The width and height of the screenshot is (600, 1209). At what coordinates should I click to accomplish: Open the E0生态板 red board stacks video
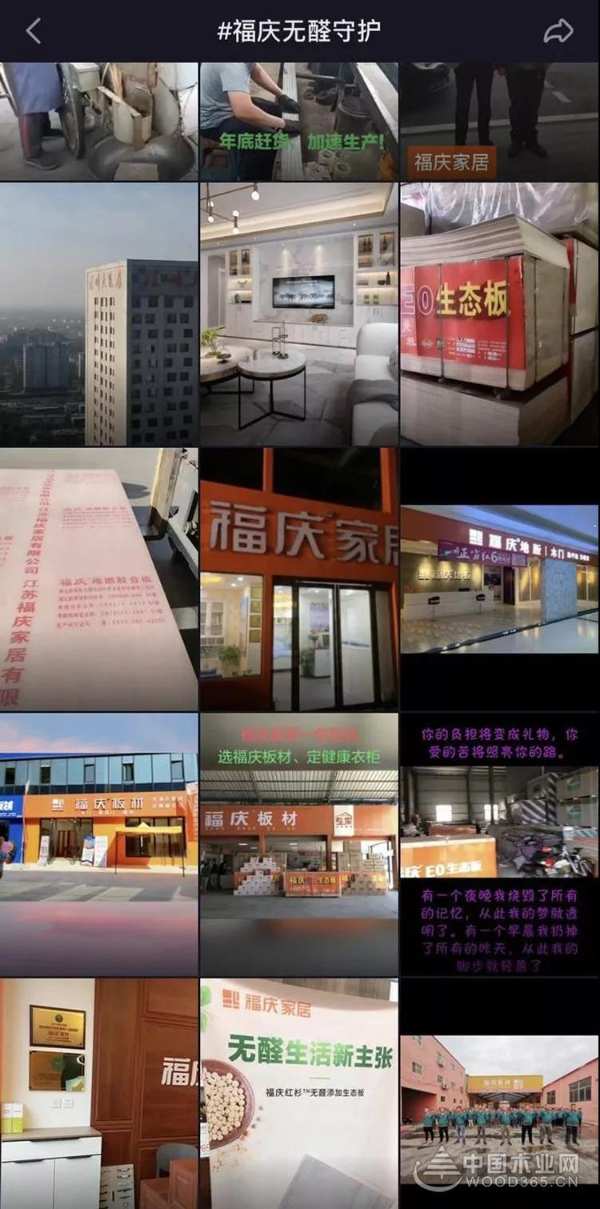click(x=499, y=314)
